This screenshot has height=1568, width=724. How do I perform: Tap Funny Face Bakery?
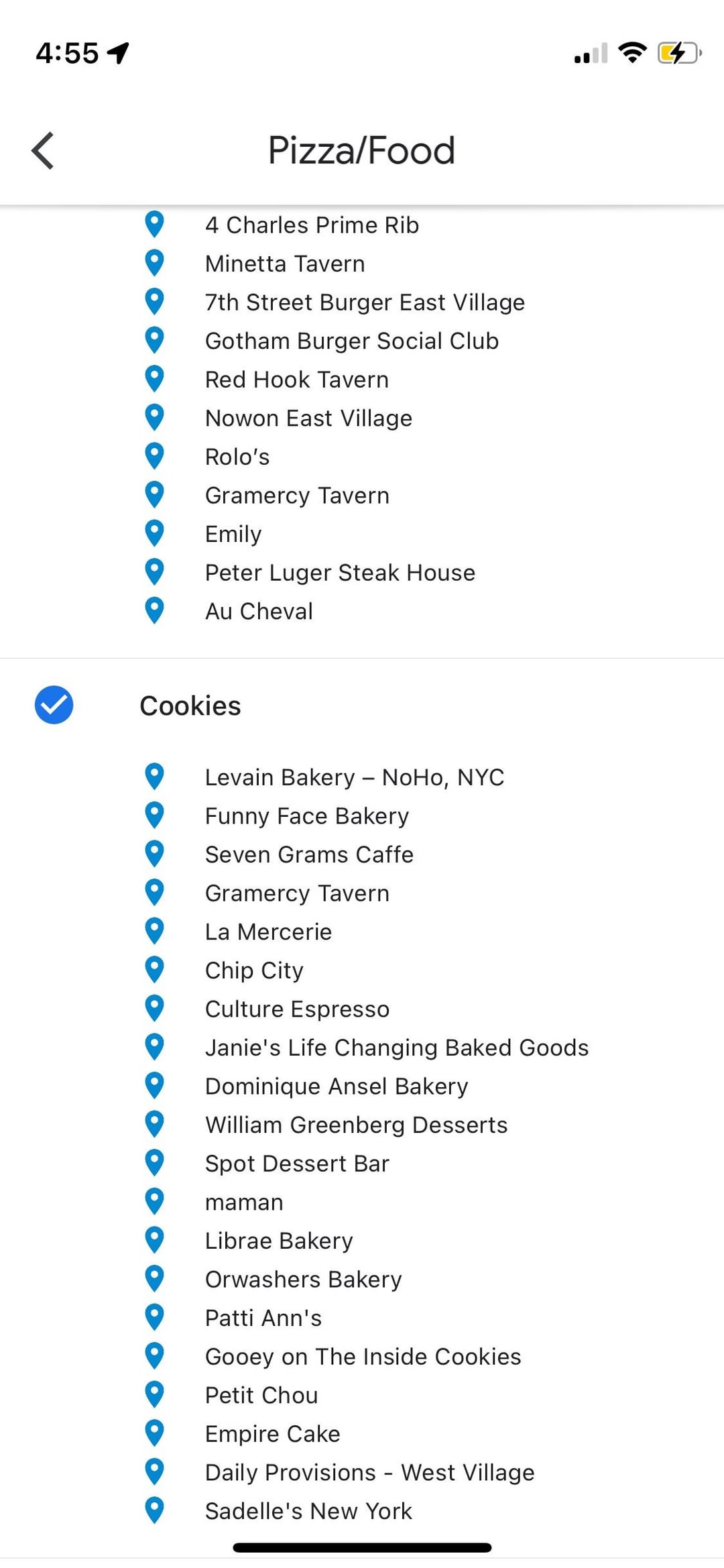307,816
